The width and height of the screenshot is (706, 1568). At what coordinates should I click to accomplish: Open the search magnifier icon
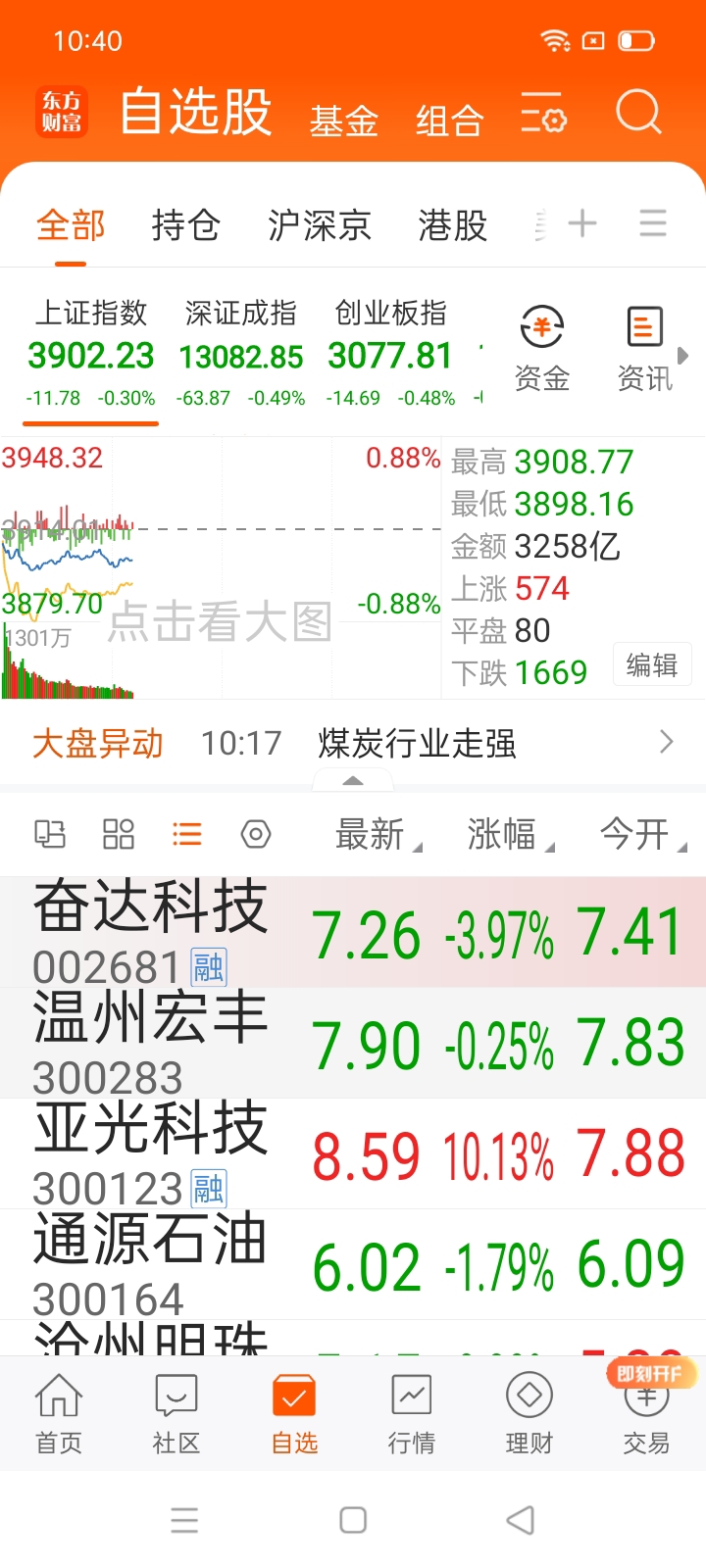tap(638, 112)
